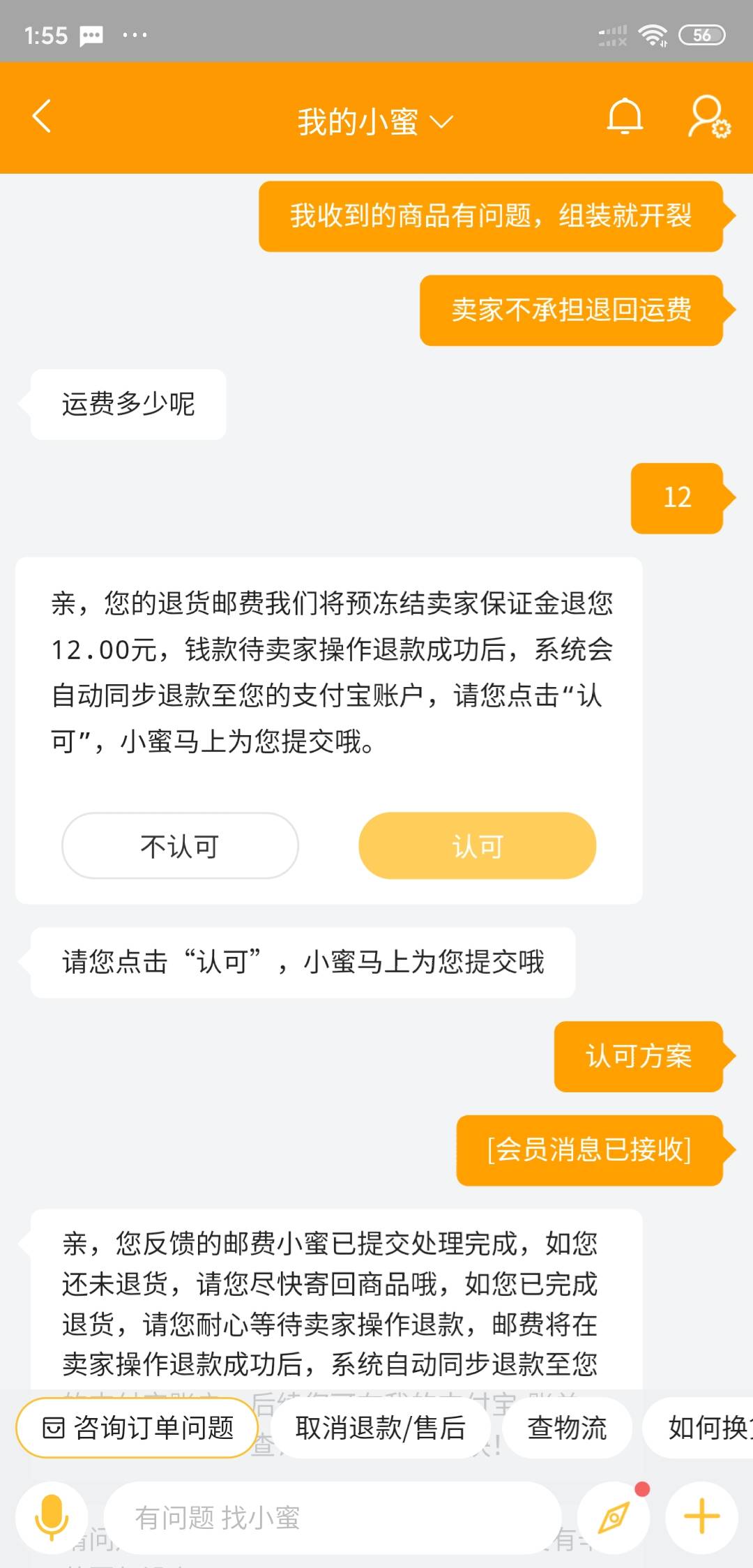Focus the 有问题 找小蜜 input field

point(333,1517)
